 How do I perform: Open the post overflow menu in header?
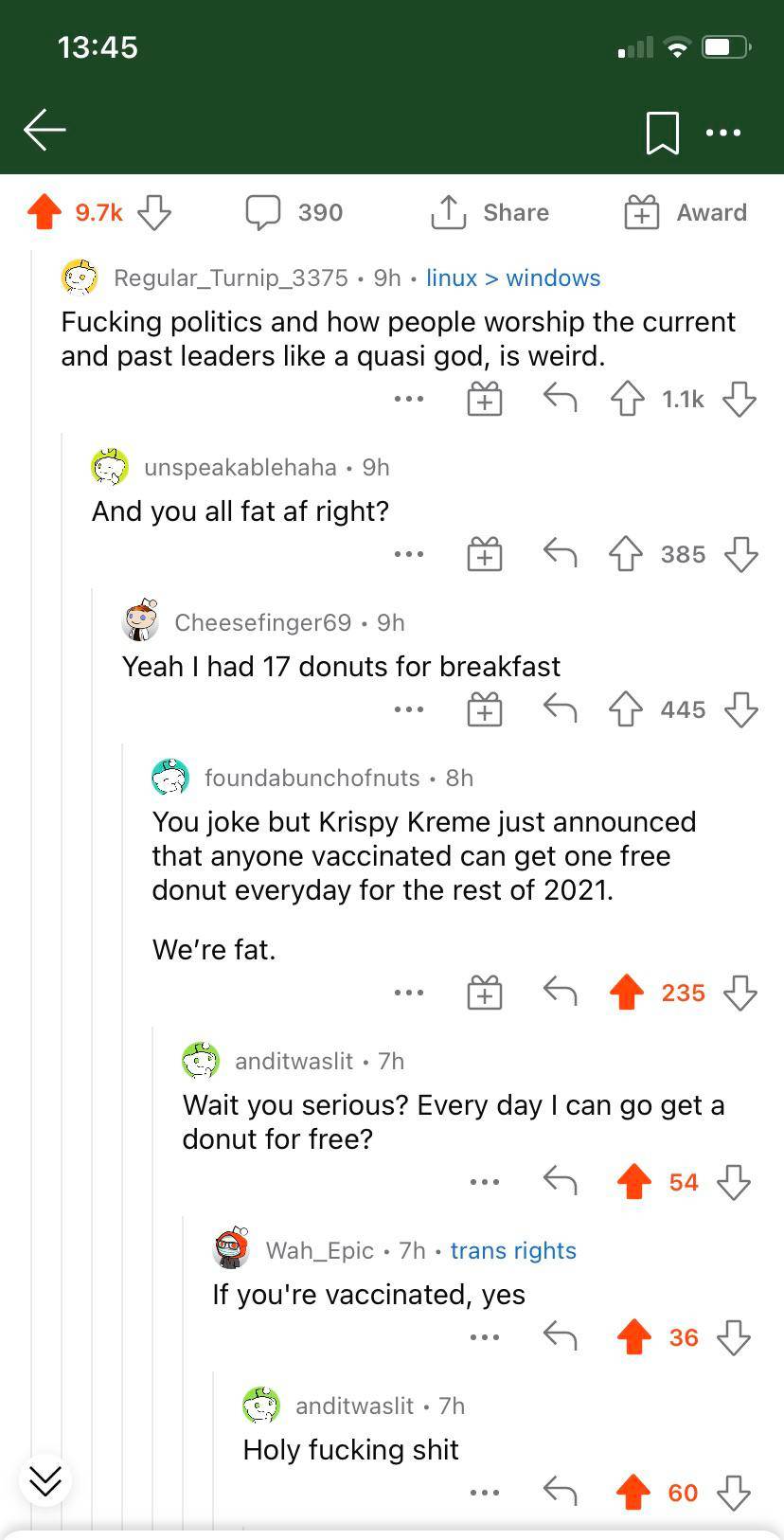click(723, 133)
